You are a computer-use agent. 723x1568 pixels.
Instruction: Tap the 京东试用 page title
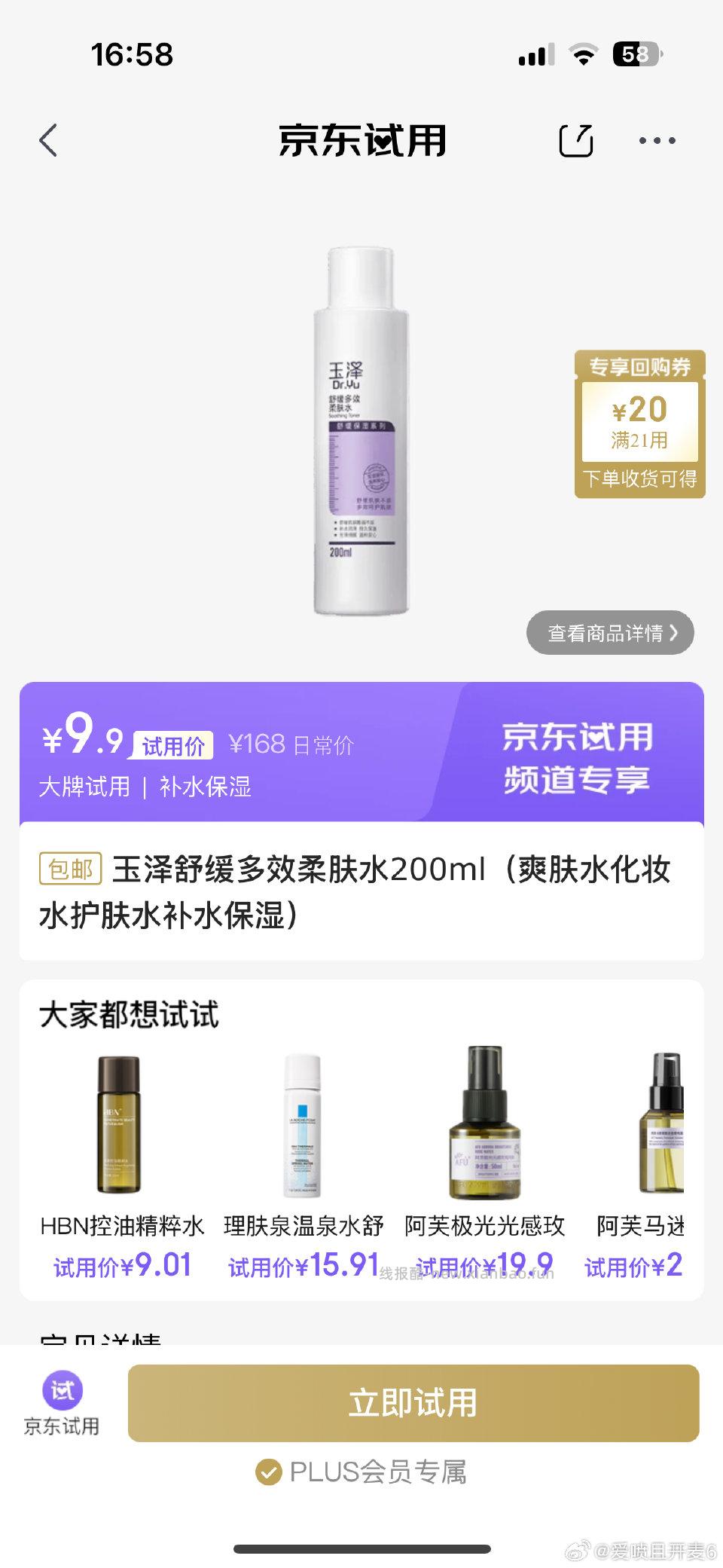coord(361,140)
